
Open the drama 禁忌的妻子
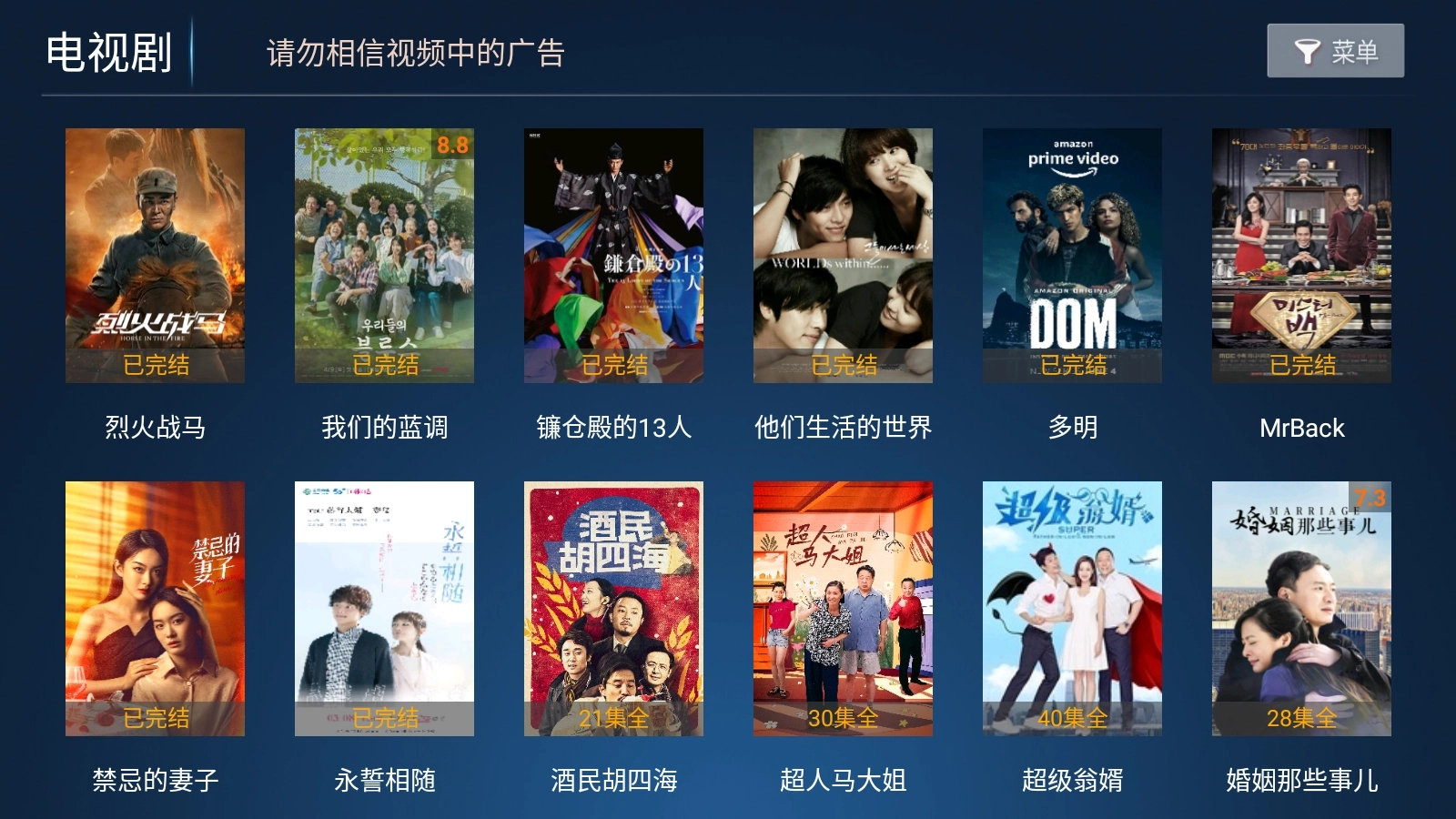(x=155, y=609)
